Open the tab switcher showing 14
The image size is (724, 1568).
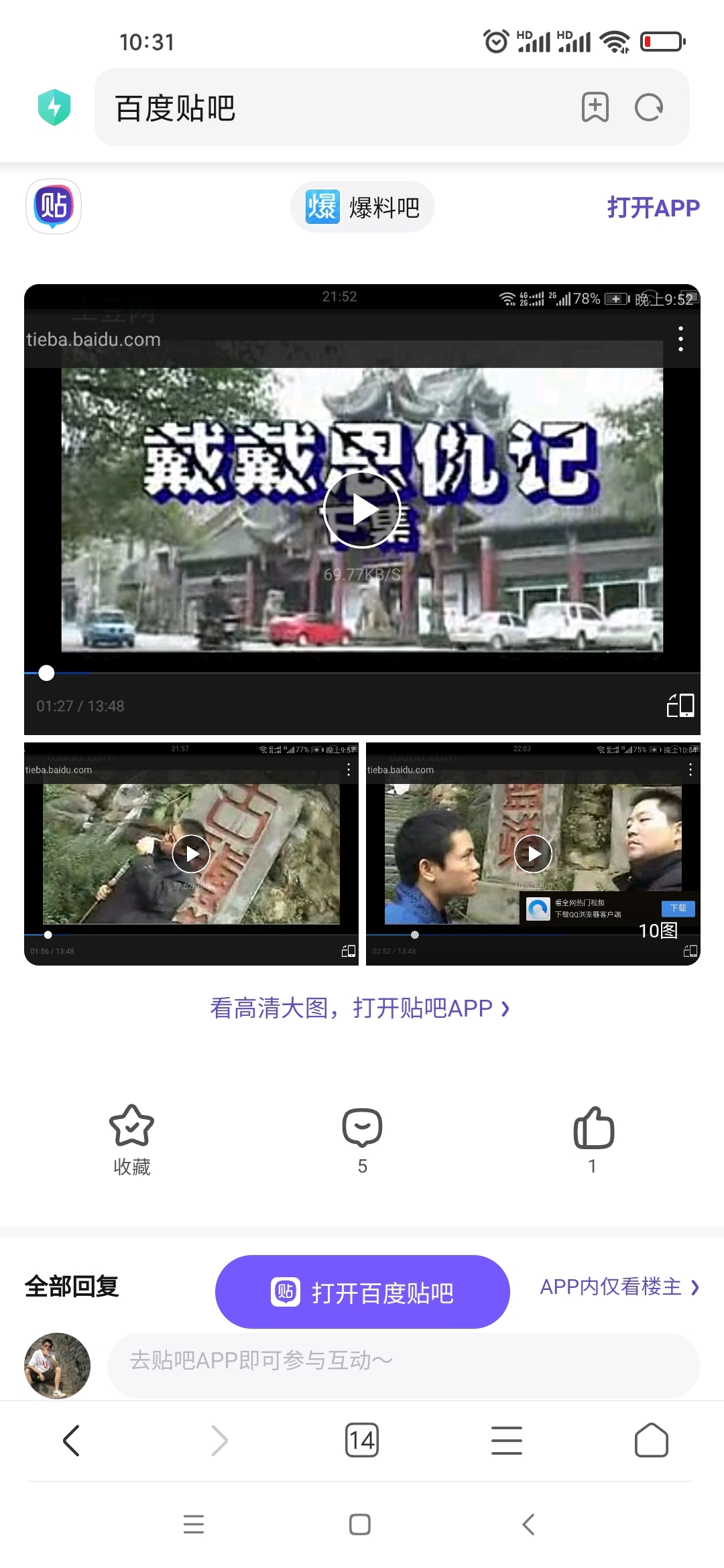(x=362, y=1440)
